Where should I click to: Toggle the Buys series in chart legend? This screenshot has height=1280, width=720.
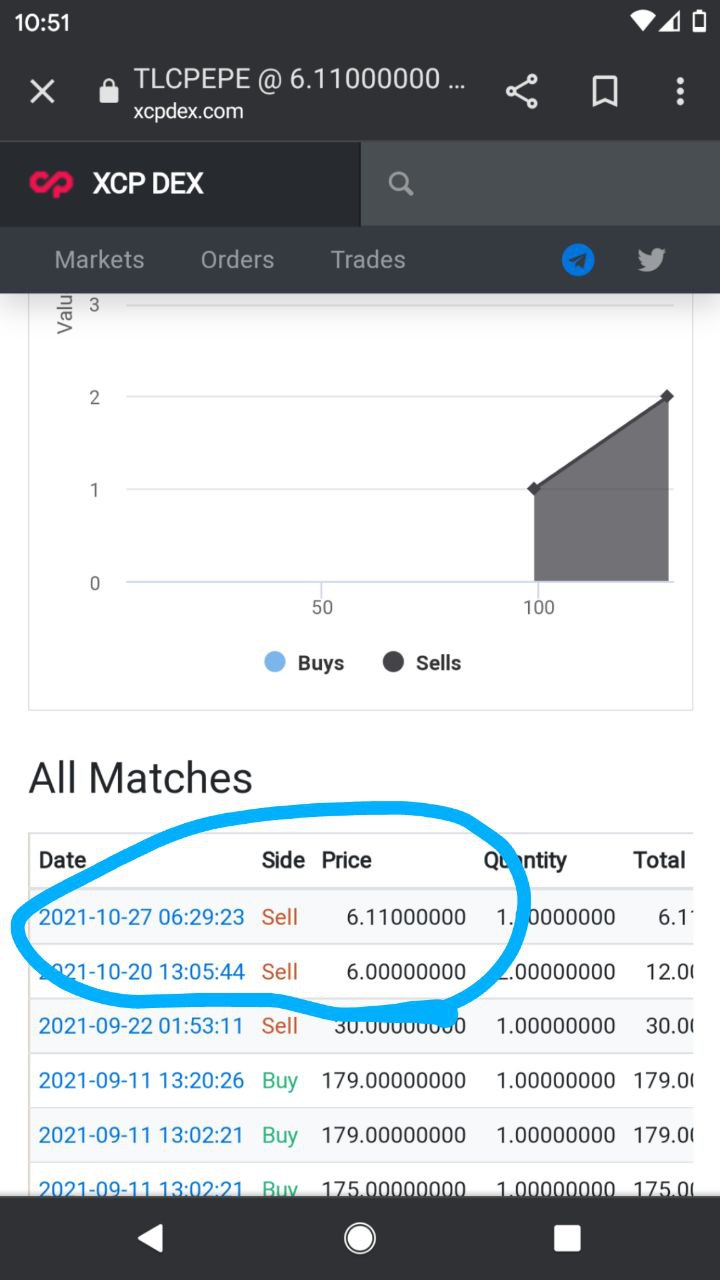304,662
